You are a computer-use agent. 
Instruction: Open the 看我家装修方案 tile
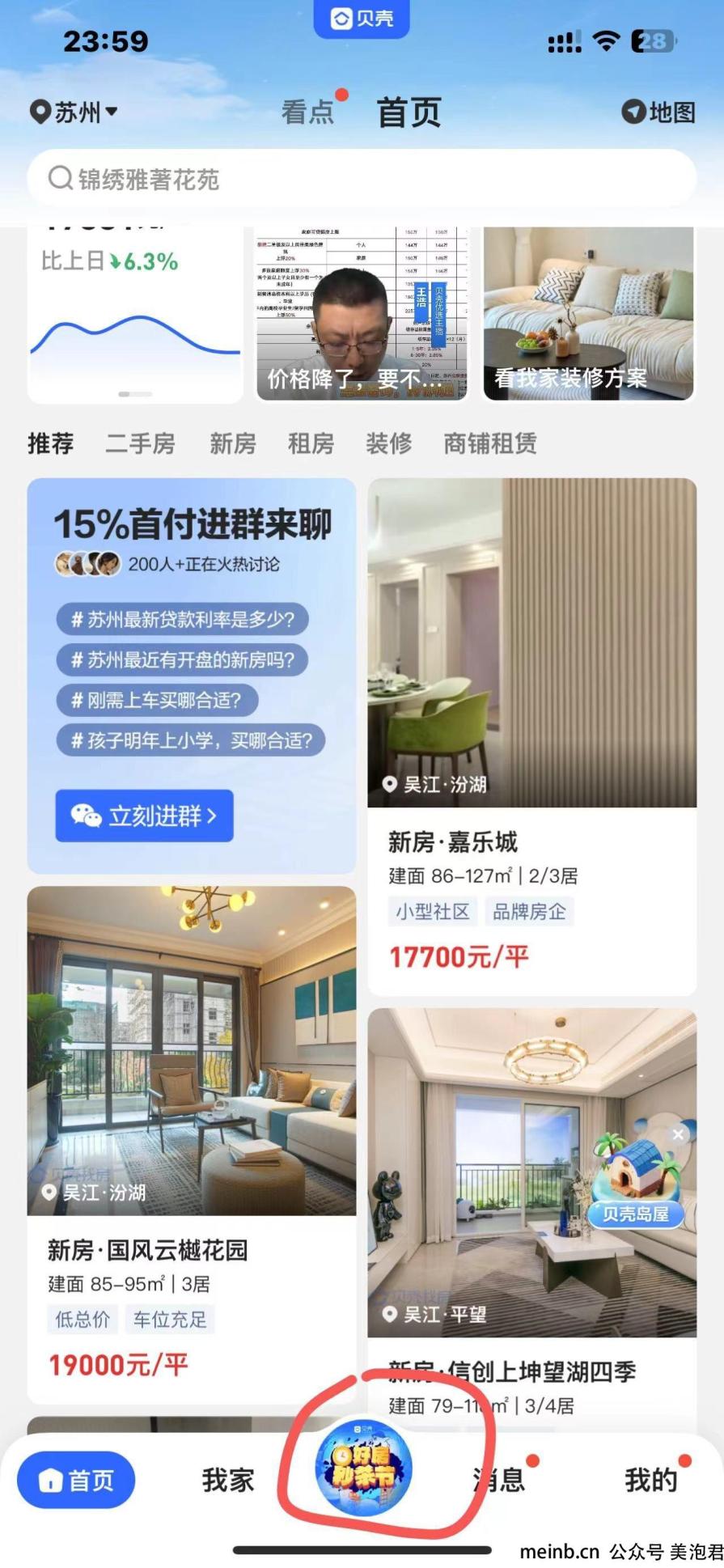tap(588, 314)
